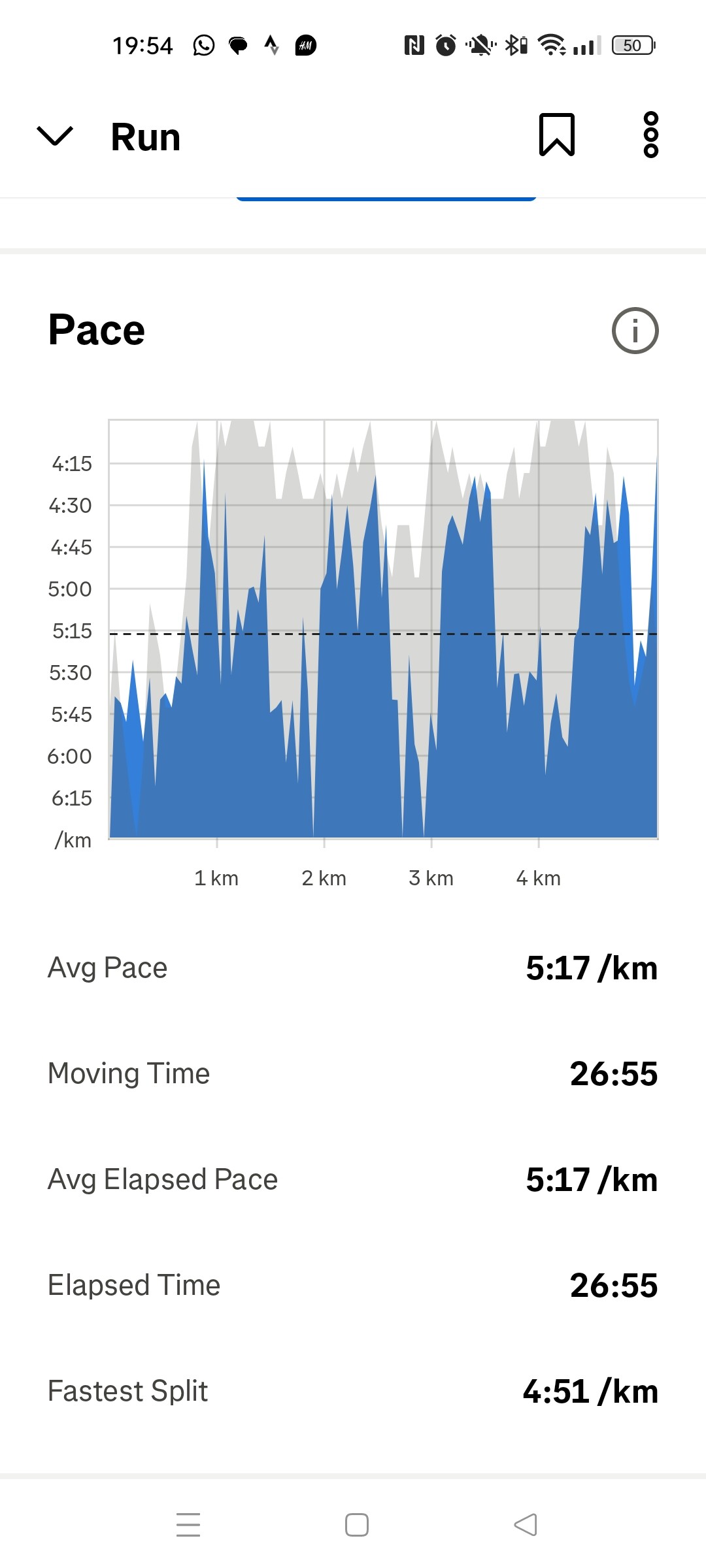Go back with the system back button
706x1568 pixels.
[x=526, y=1525]
